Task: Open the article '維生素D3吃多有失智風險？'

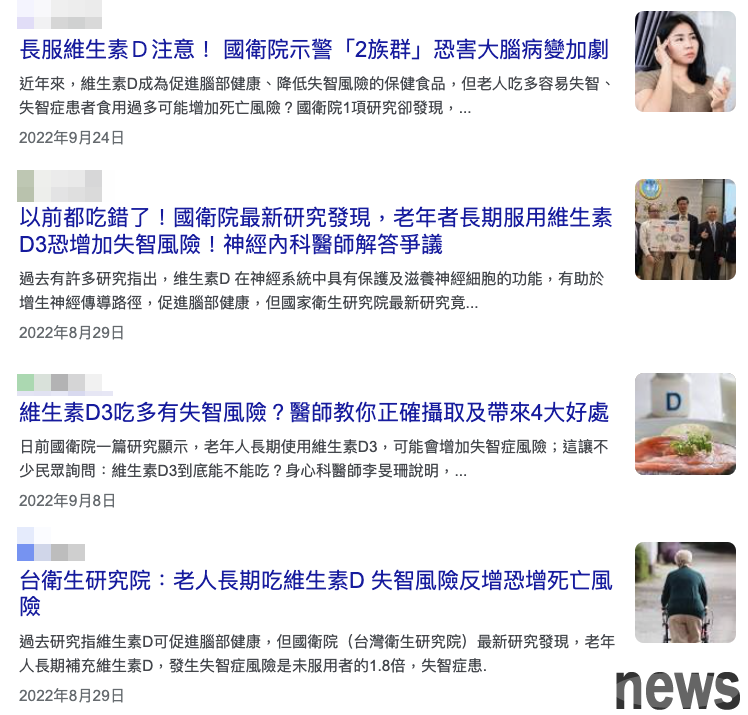Action: (x=313, y=412)
